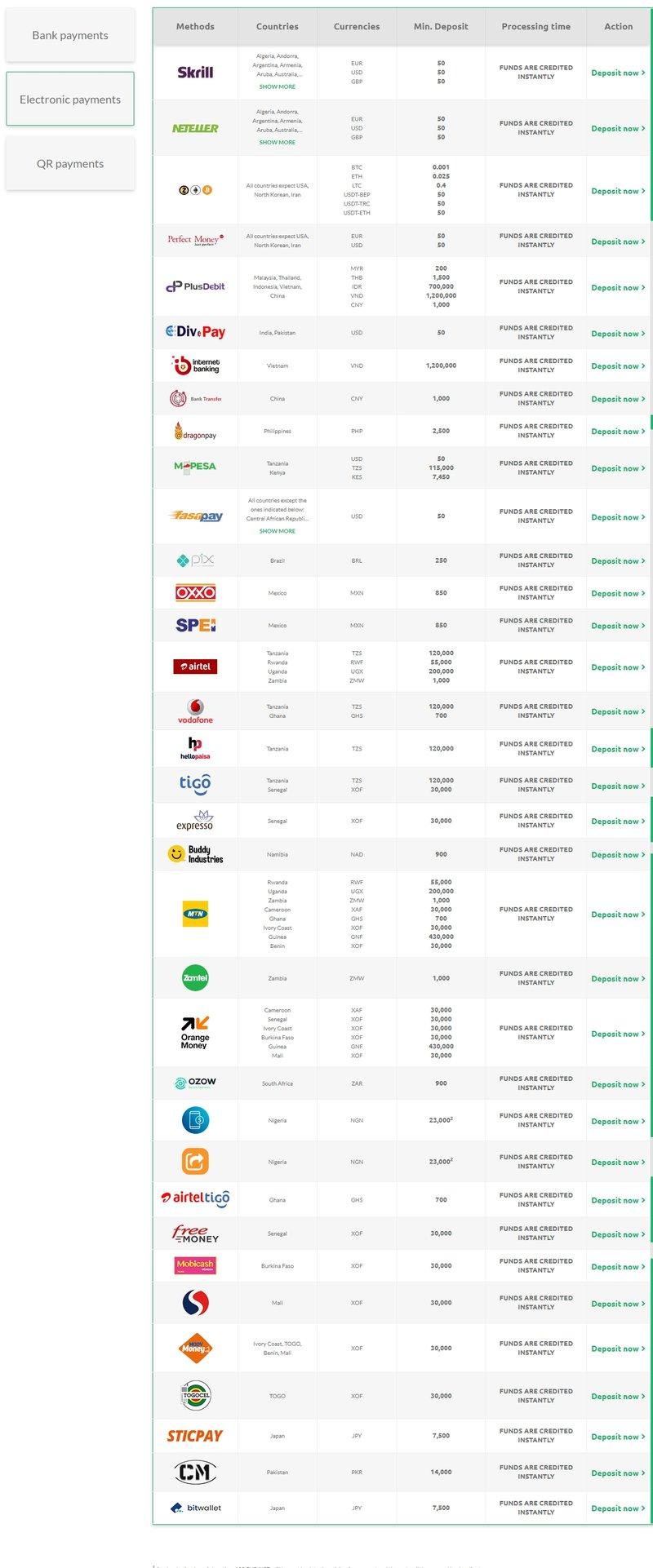Tap Deposit now for Skrill
This screenshot has width=653, height=1568.
pos(618,73)
